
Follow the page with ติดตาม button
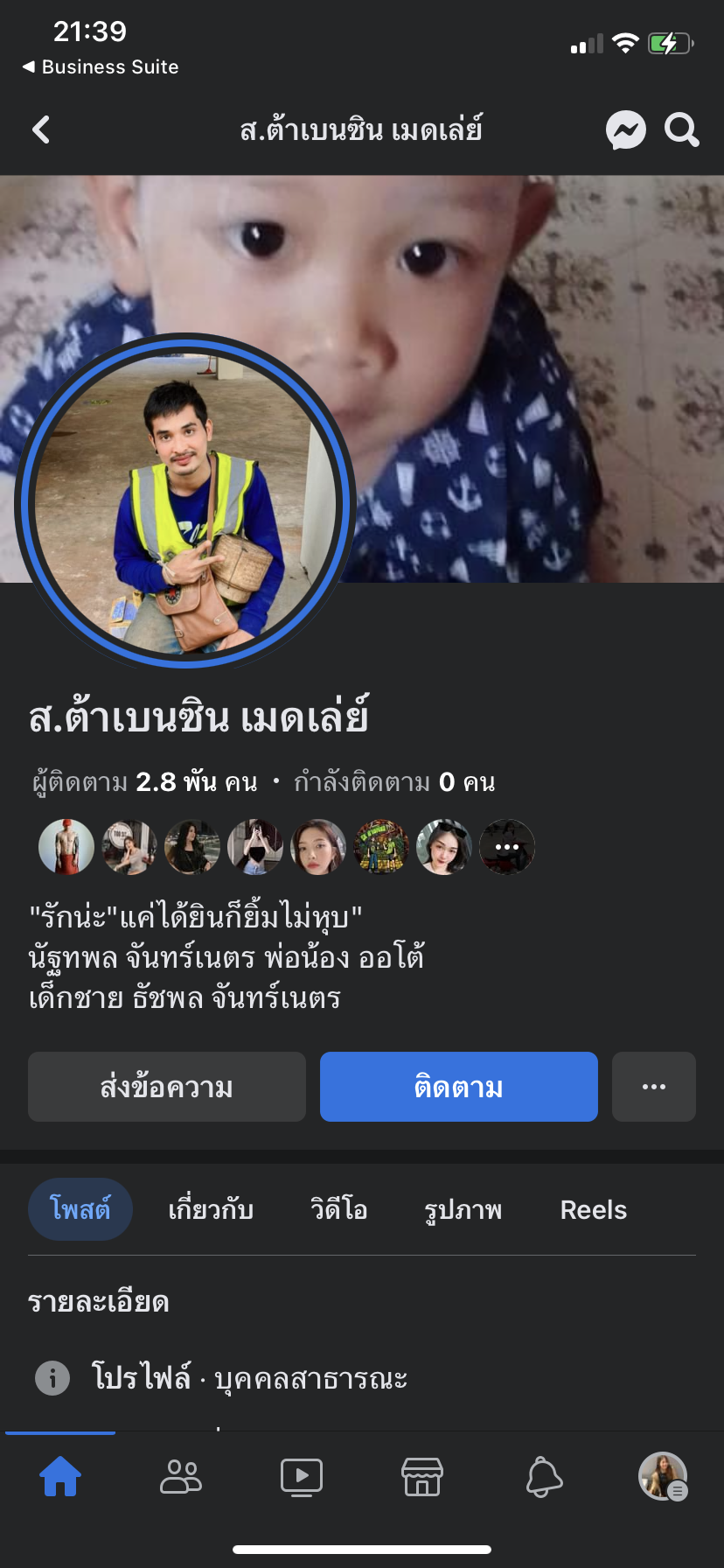458,1087
